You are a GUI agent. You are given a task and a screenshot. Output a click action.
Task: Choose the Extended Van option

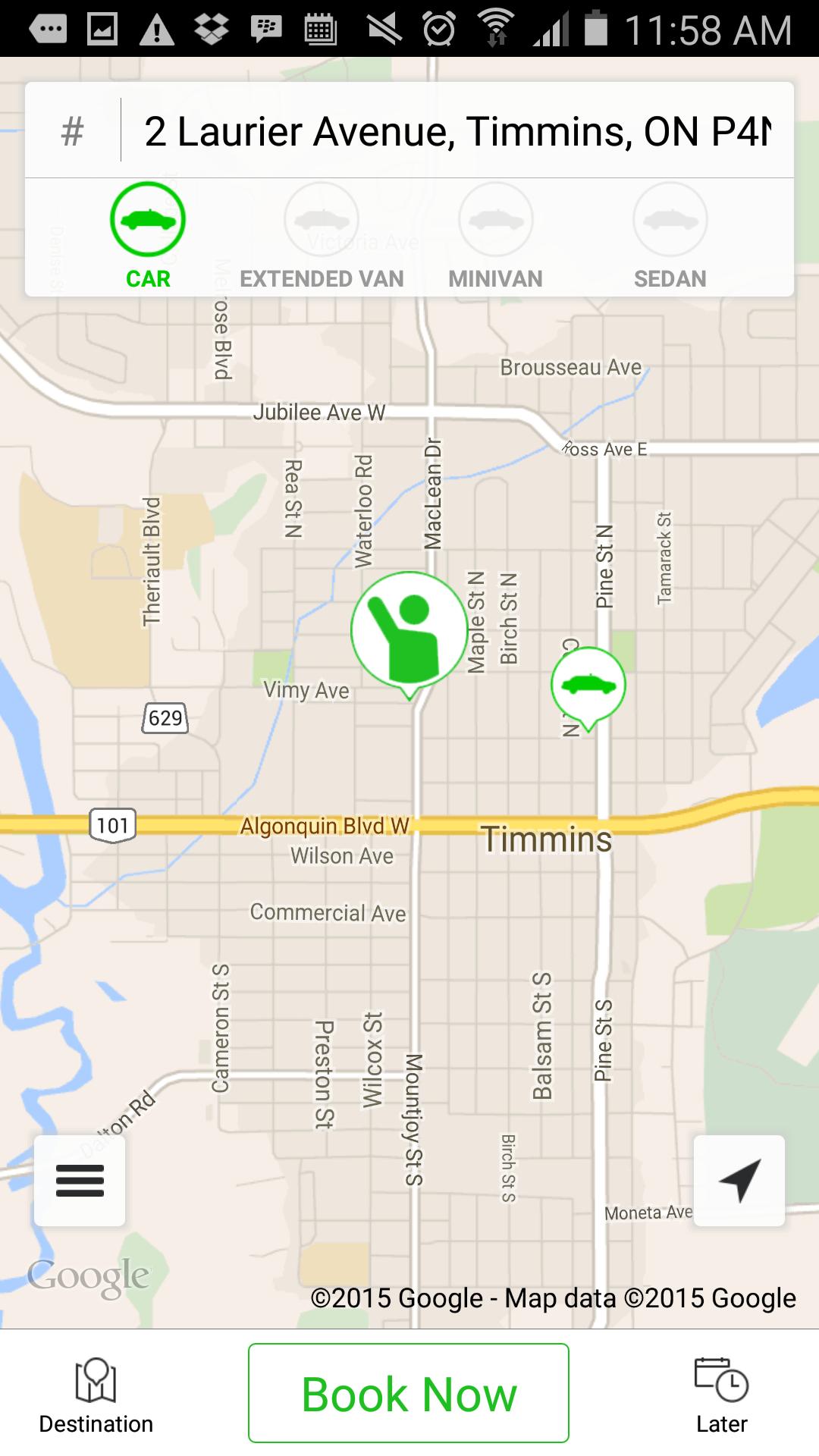click(x=322, y=236)
